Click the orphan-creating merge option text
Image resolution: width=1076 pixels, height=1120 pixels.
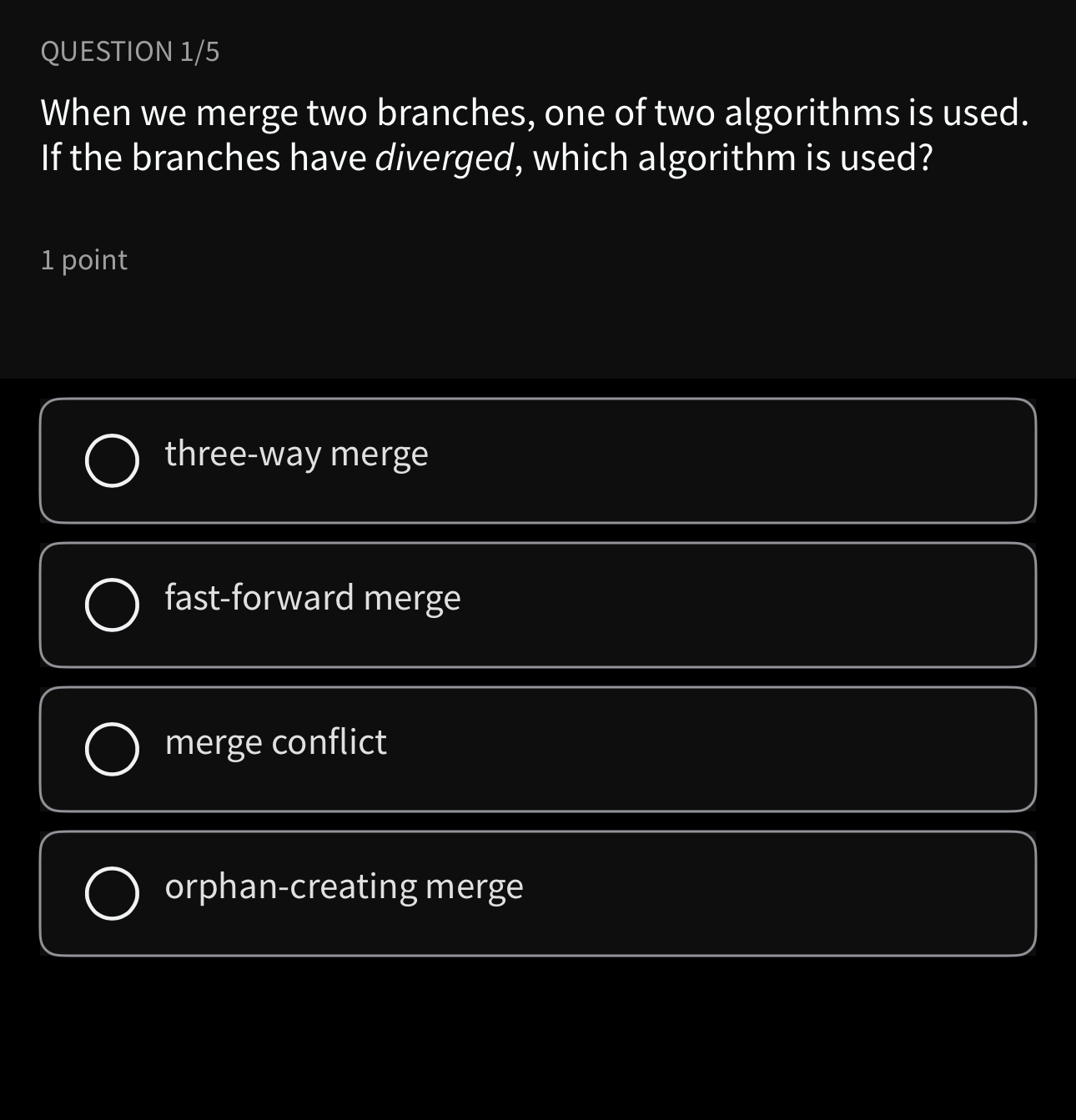click(x=344, y=886)
